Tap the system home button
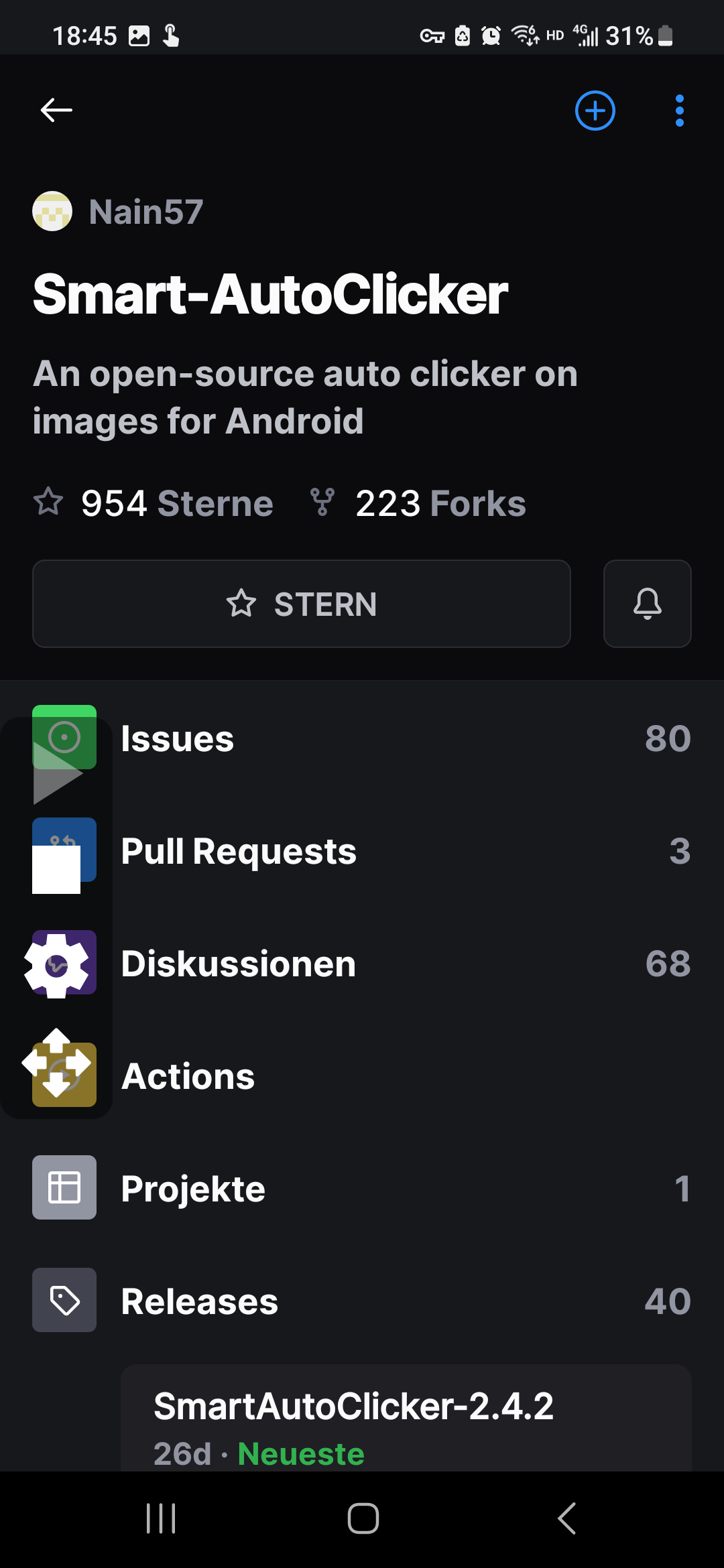724x1568 pixels. (x=363, y=1518)
